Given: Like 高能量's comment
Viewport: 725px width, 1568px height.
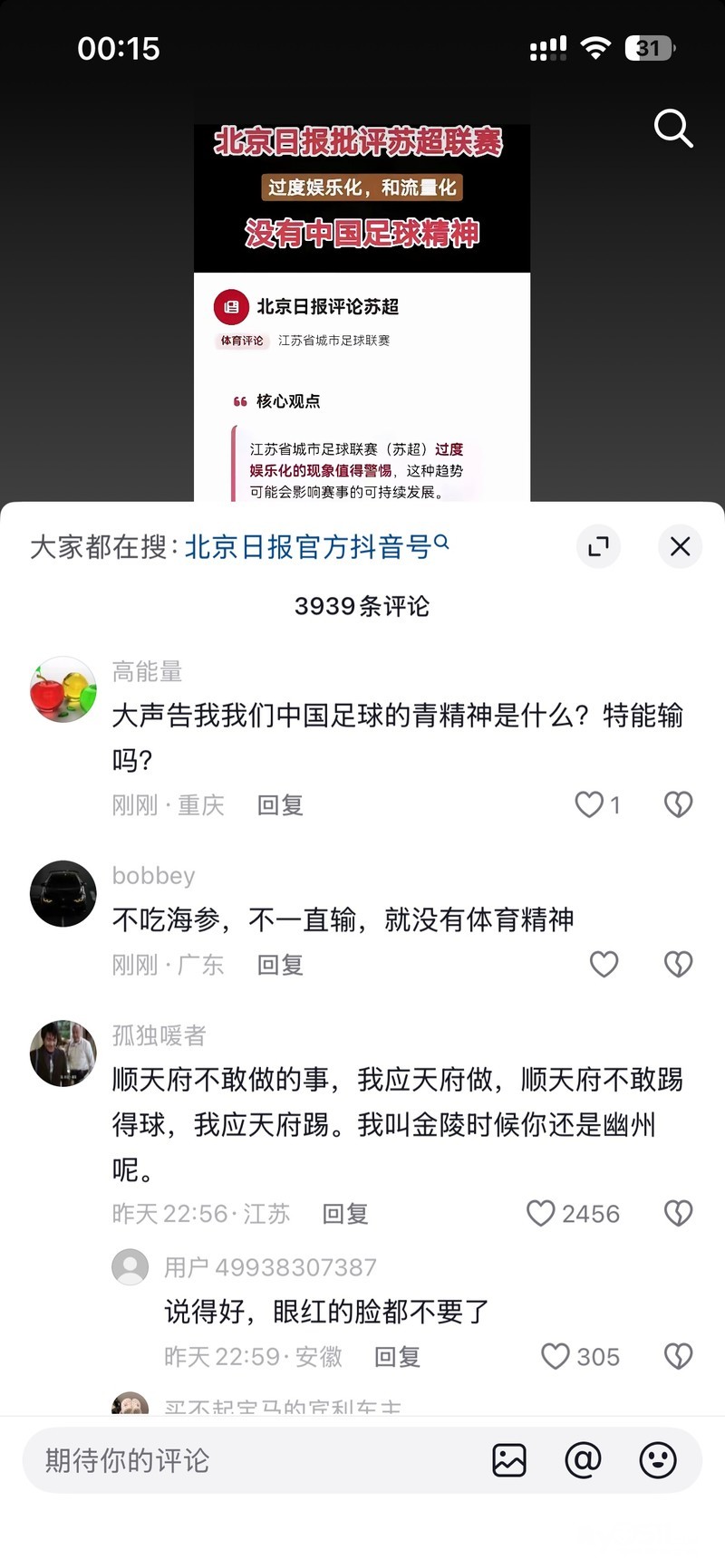Looking at the screenshot, I should click(x=590, y=804).
